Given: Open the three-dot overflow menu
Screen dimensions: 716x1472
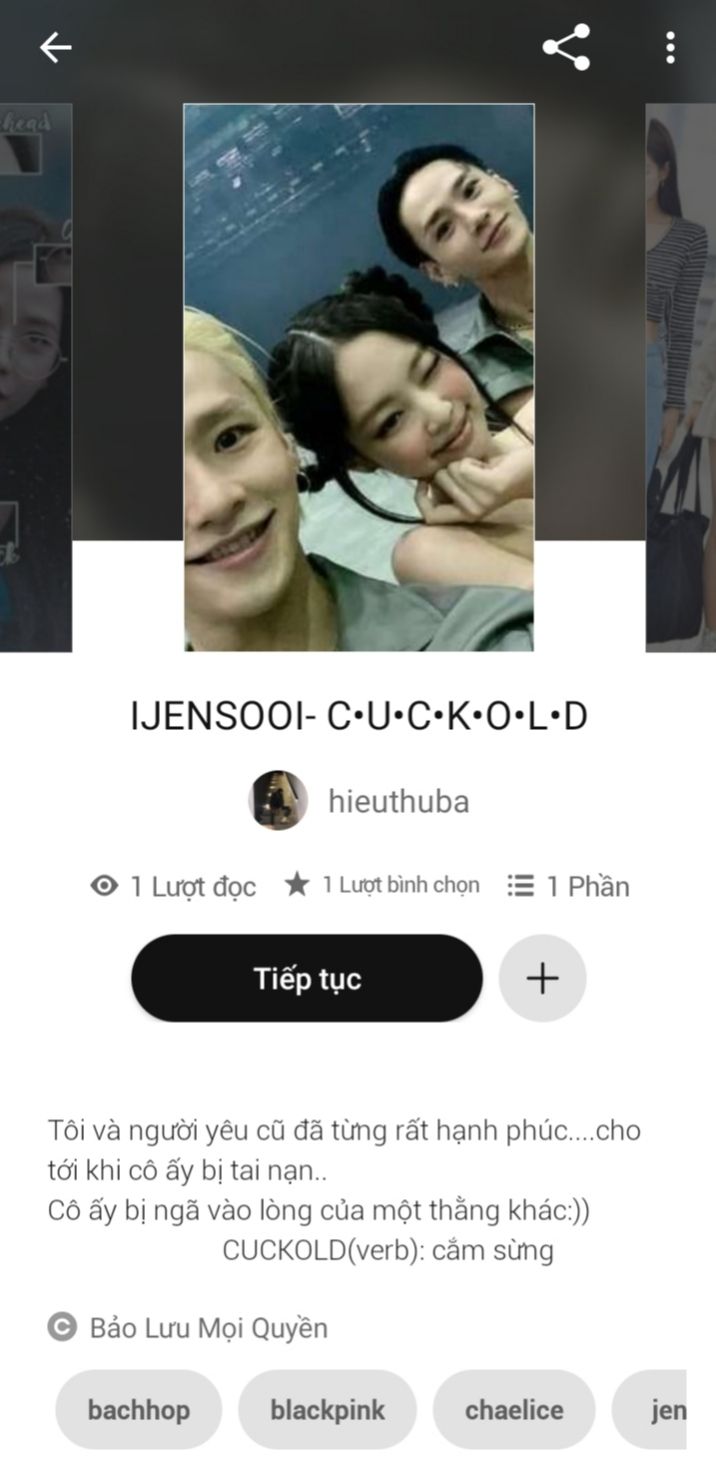Looking at the screenshot, I should click(x=670, y=47).
